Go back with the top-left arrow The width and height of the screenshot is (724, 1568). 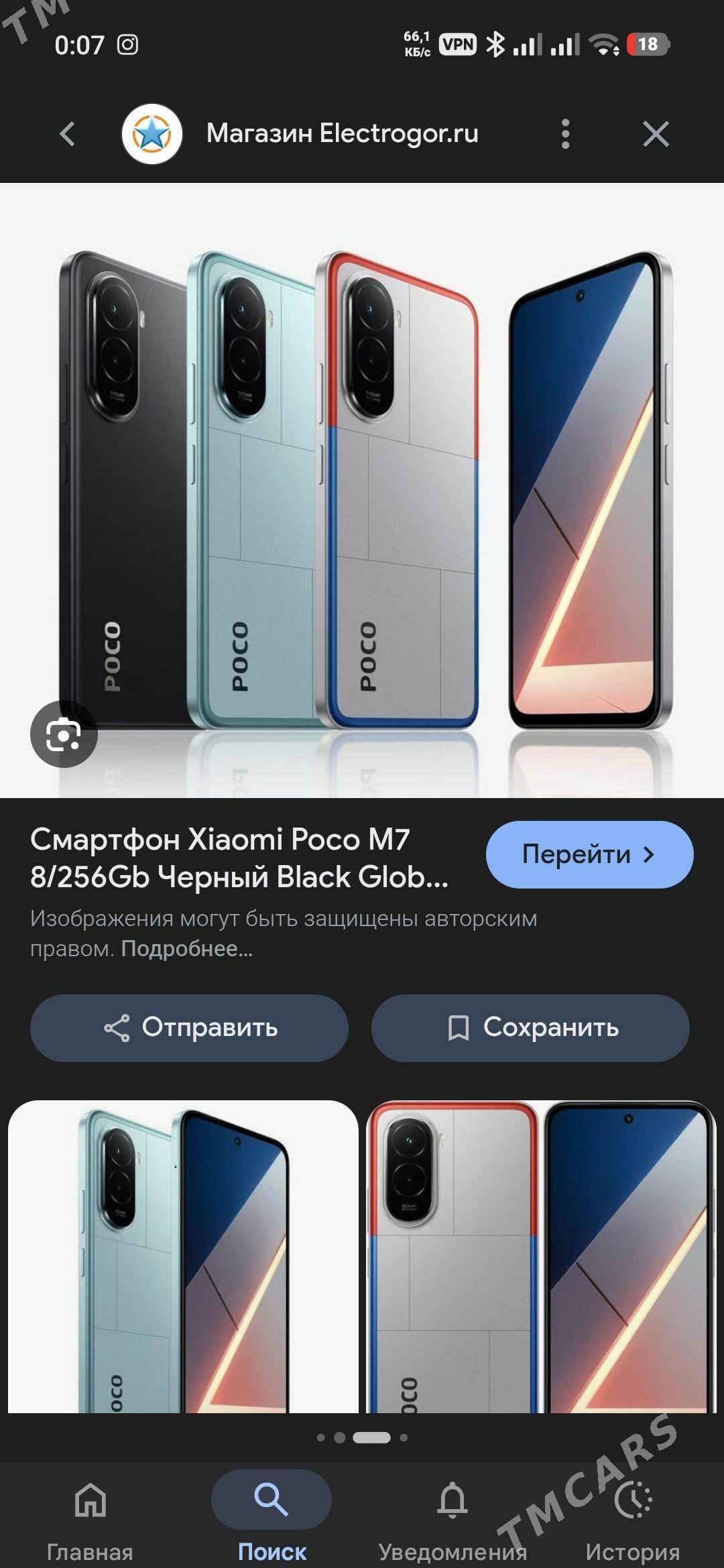point(67,134)
